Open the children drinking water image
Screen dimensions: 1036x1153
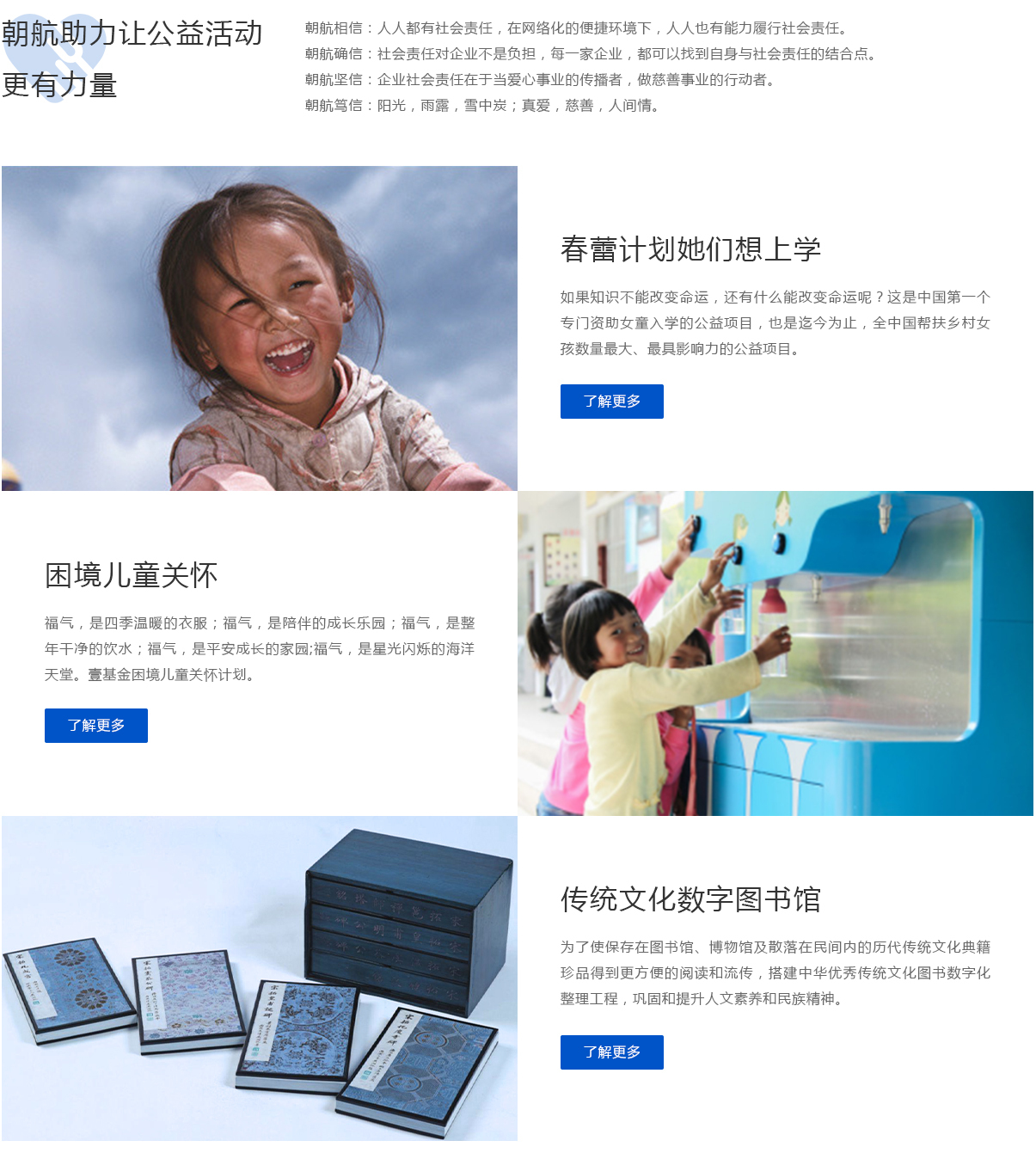775,653
